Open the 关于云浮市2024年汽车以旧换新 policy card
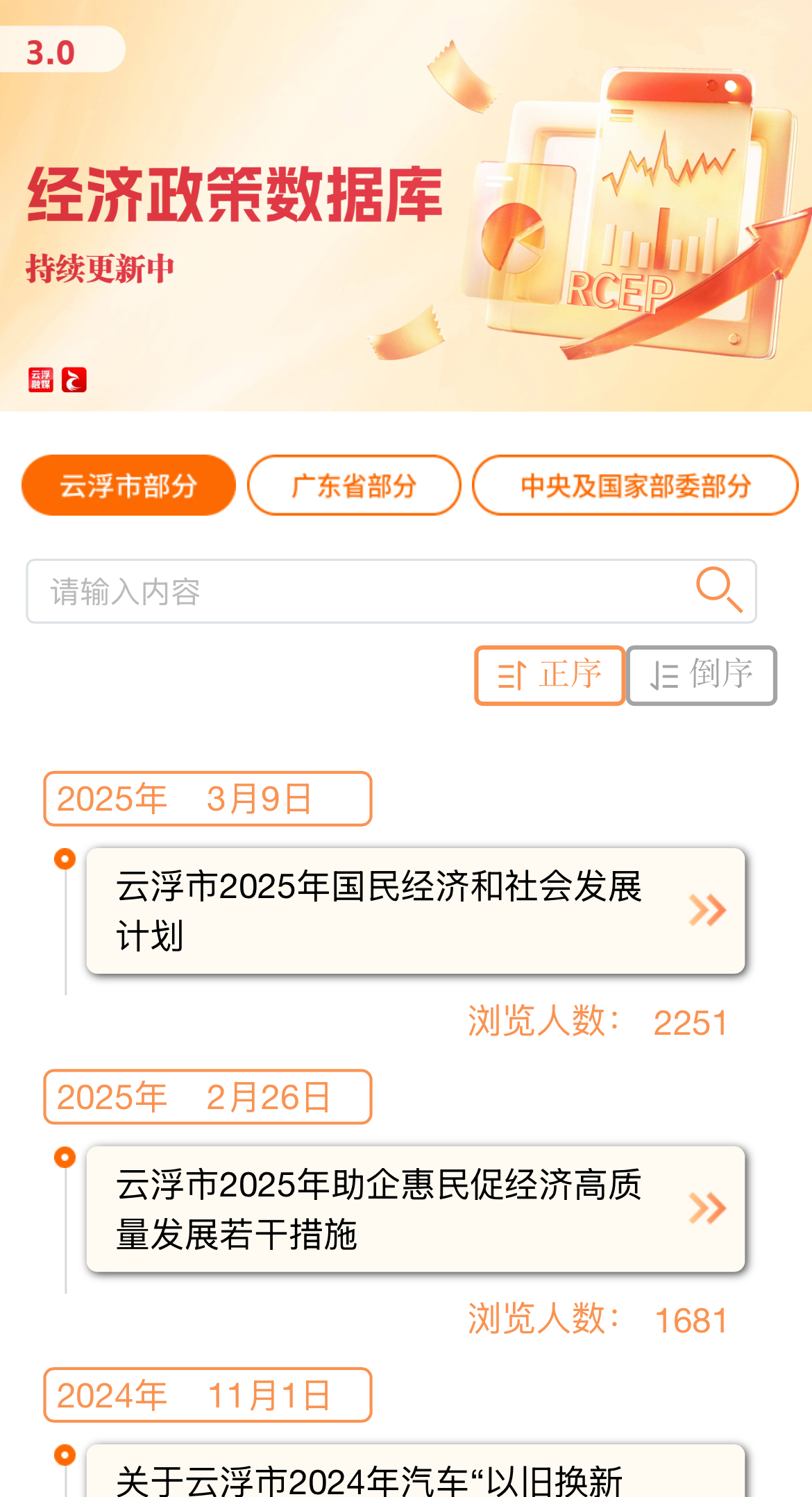The image size is (812, 1497). (415, 1475)
